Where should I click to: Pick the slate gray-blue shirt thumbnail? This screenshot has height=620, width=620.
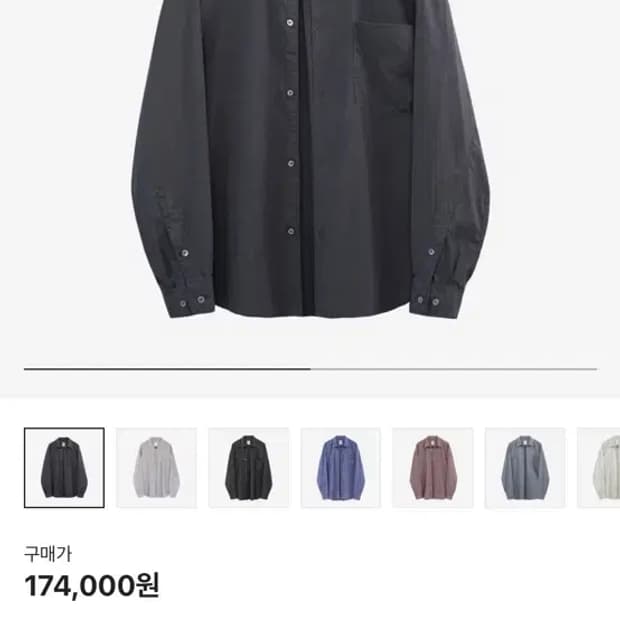coord(524,468)
